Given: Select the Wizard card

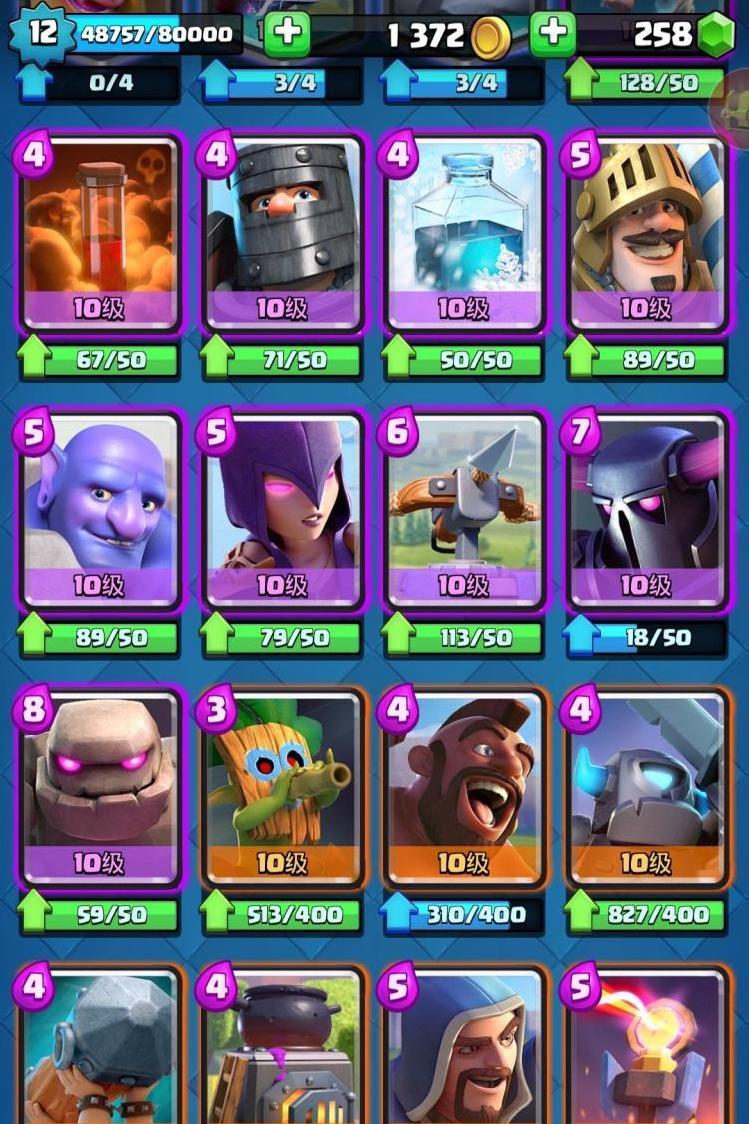Looking at the screenshot, I should pos(464,1050).
